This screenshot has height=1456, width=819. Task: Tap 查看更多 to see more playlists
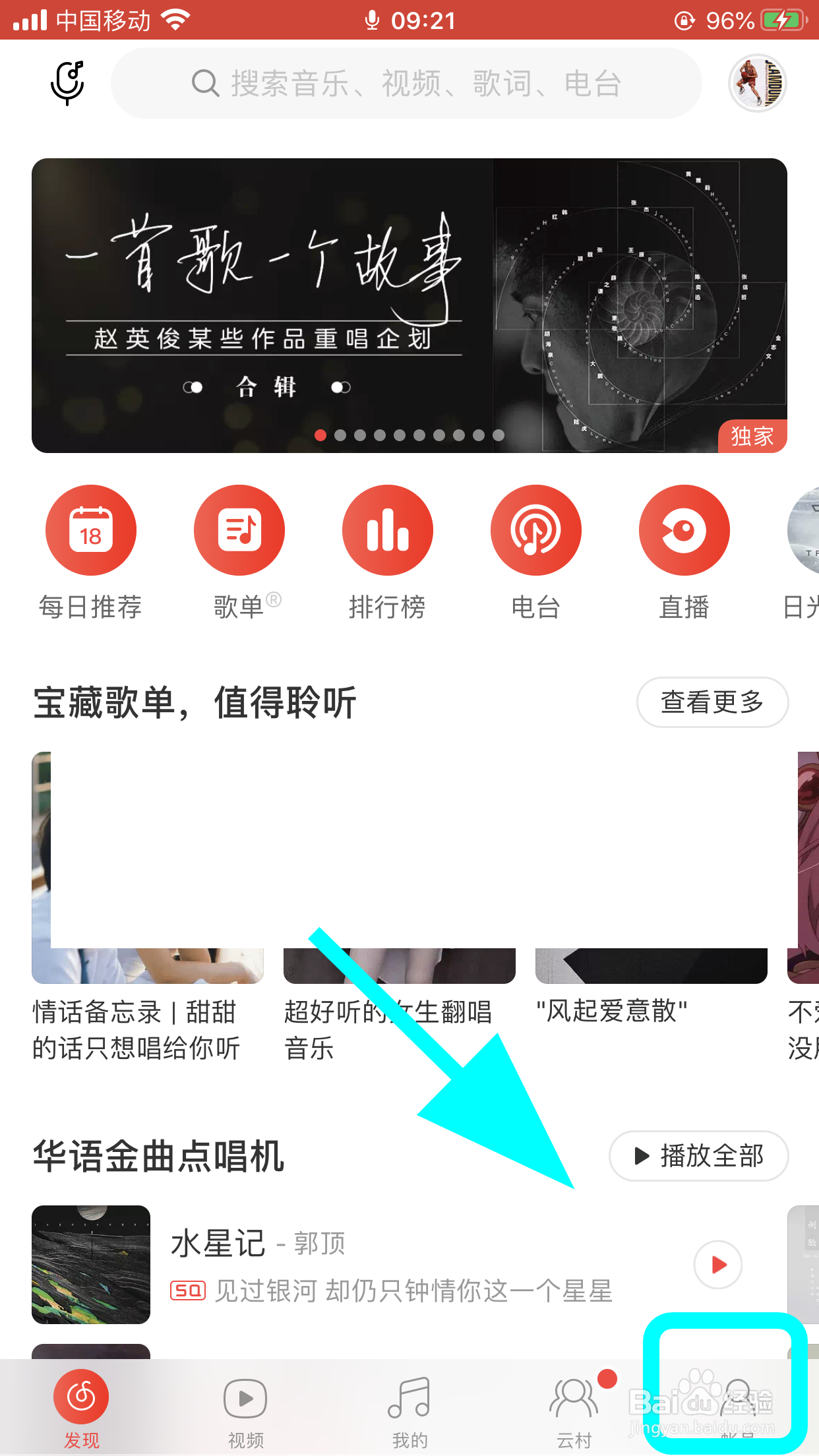coord(712,702)
